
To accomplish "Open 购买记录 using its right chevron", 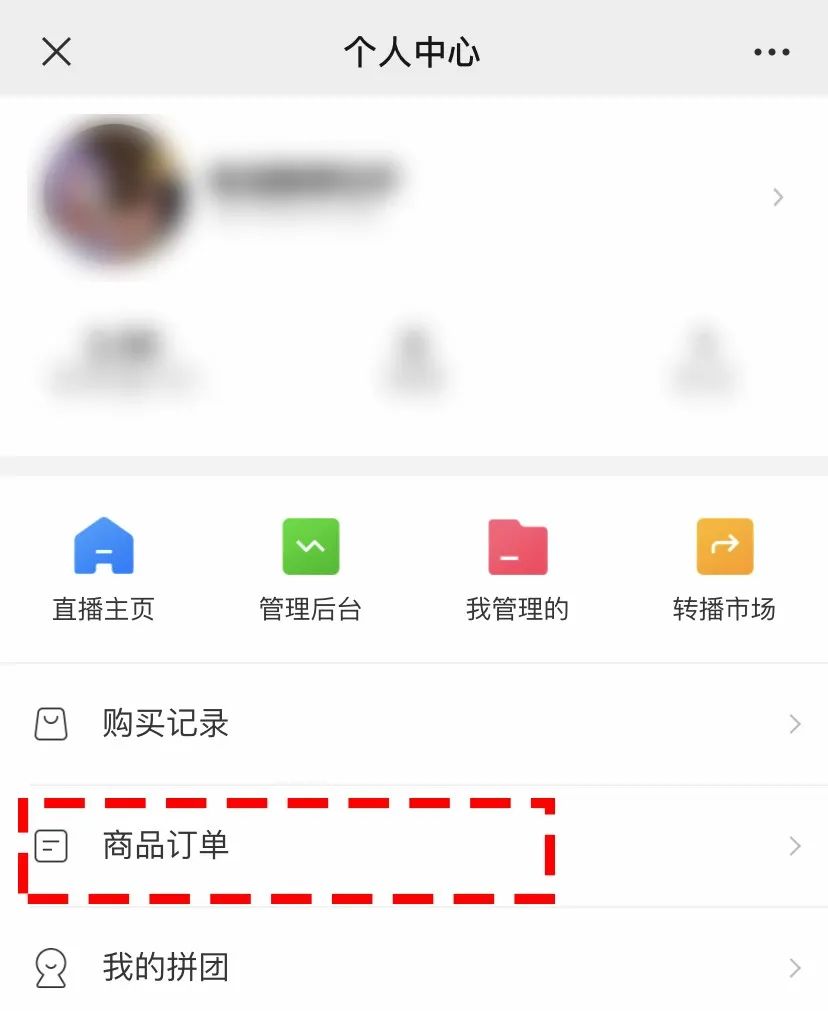I will [x=795, y=723].
